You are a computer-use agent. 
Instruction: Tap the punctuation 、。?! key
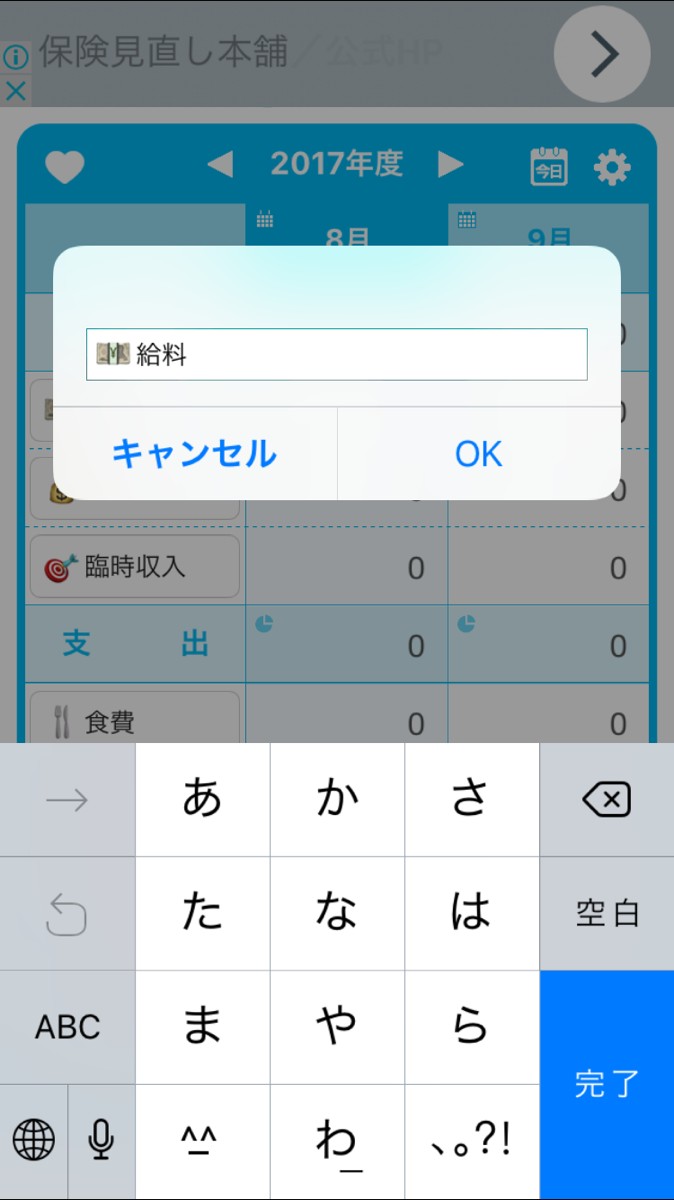click(471, 1140)
